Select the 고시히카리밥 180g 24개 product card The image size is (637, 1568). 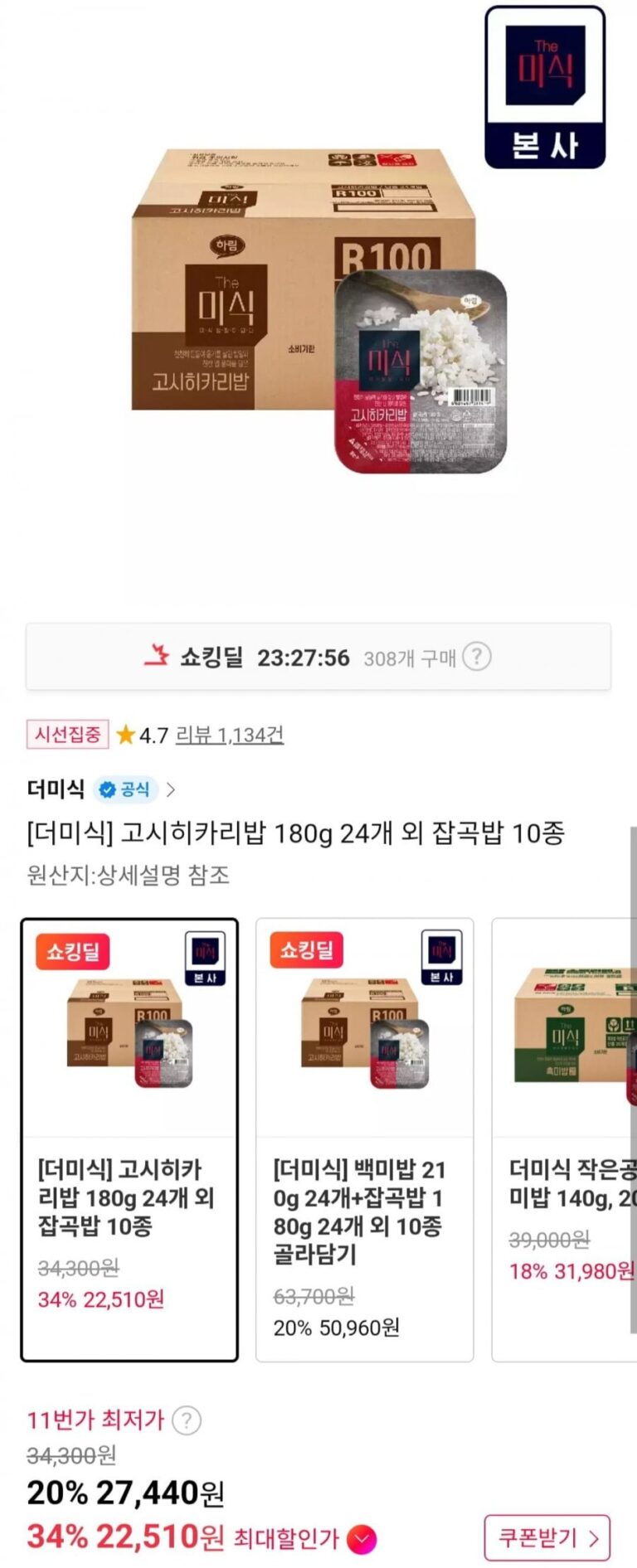click(x=129, y=1139)
